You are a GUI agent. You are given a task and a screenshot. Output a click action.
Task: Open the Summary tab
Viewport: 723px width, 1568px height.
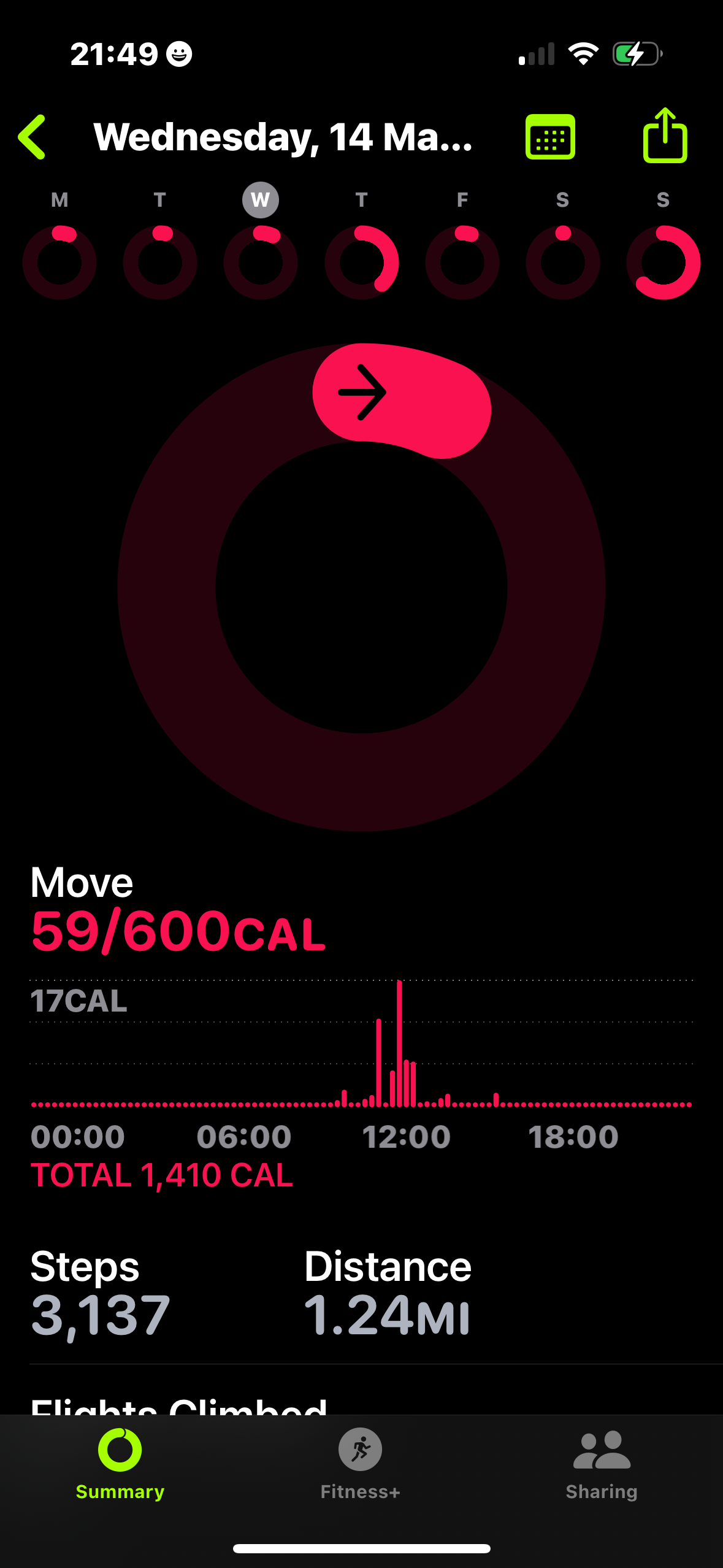(x=120, y=1464)
